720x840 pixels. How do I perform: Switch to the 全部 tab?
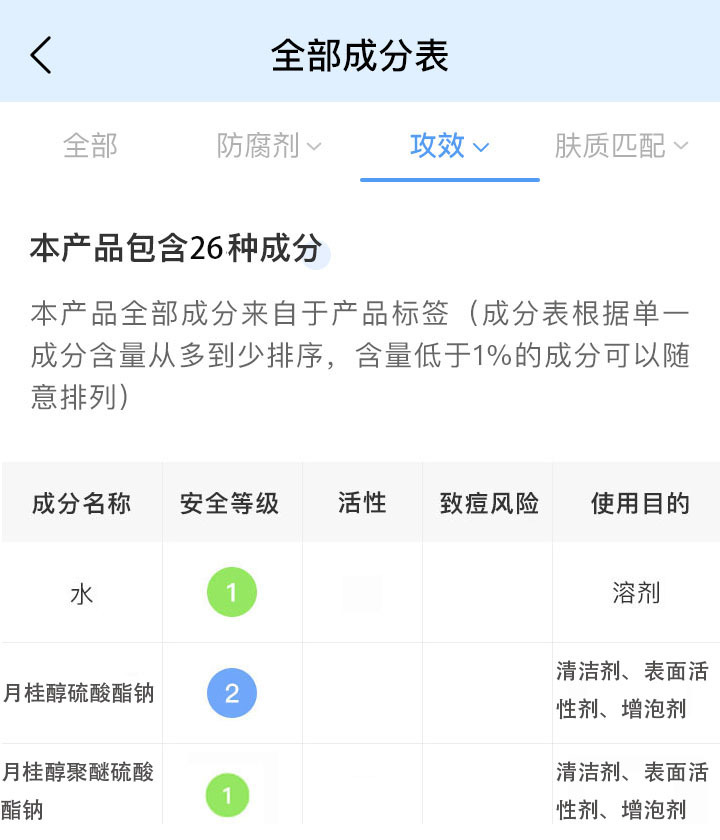[91, 145]
